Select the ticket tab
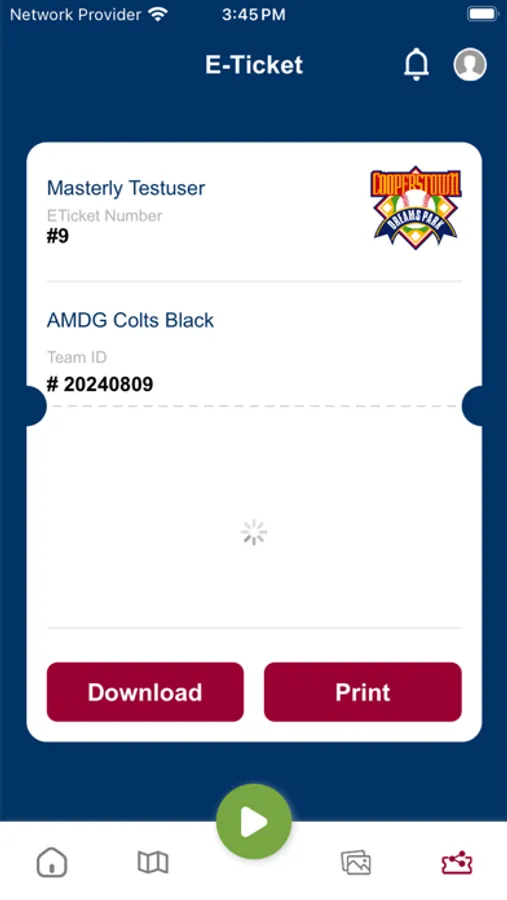Screen dimensions: 507x900 click(457, 863)
